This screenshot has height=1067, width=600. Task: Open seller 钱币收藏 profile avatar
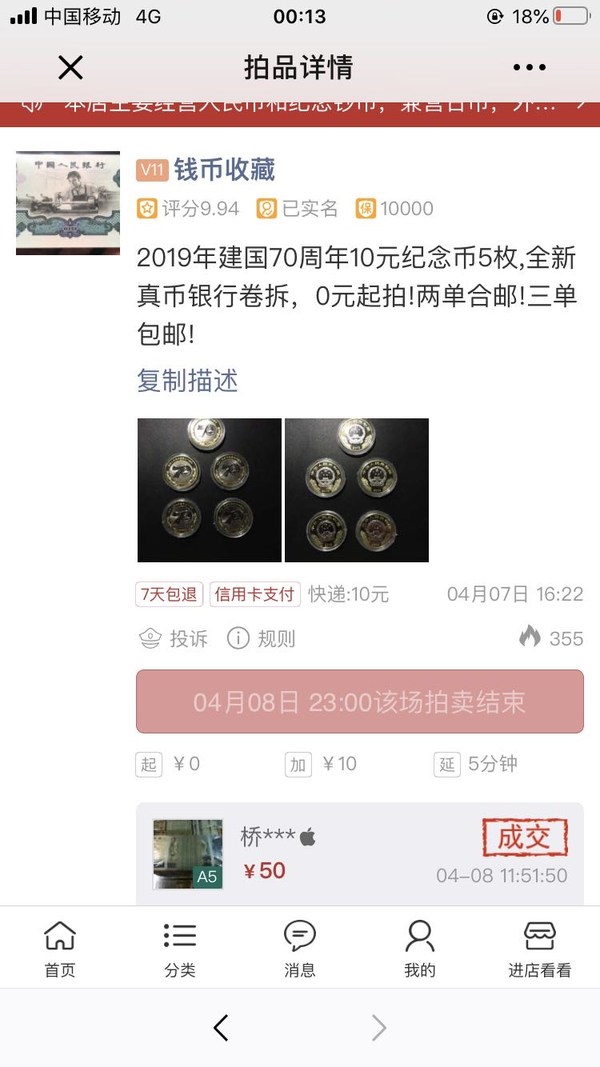point(68,204)
